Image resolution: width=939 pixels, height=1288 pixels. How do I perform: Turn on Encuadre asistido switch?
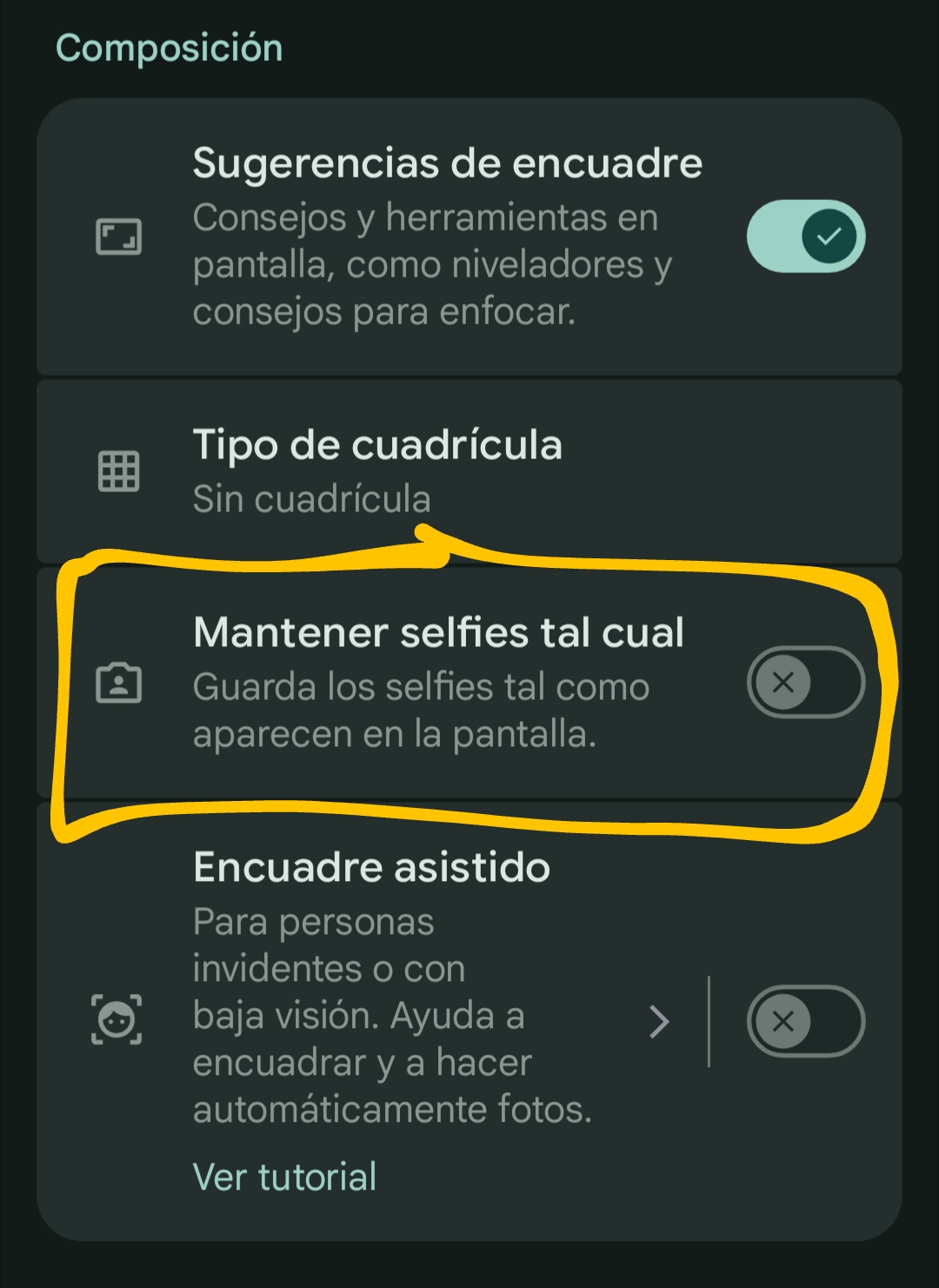[x=805, y=1022]
